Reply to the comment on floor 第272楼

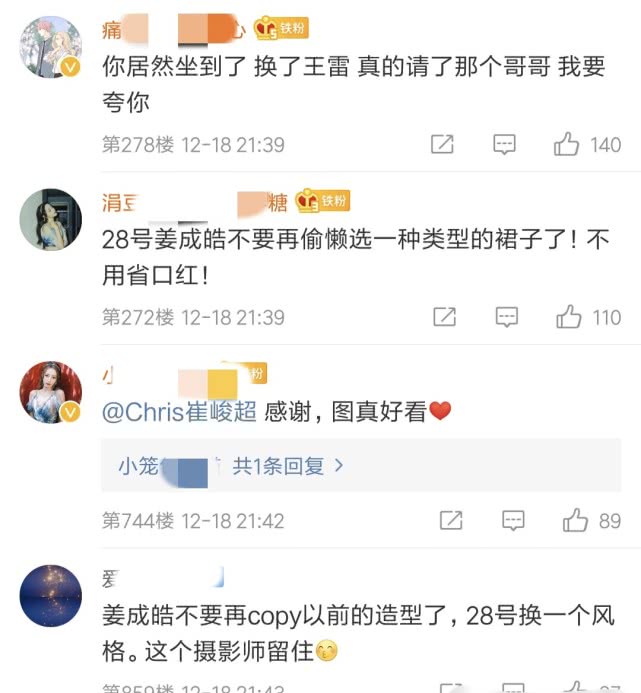[507, 317]
